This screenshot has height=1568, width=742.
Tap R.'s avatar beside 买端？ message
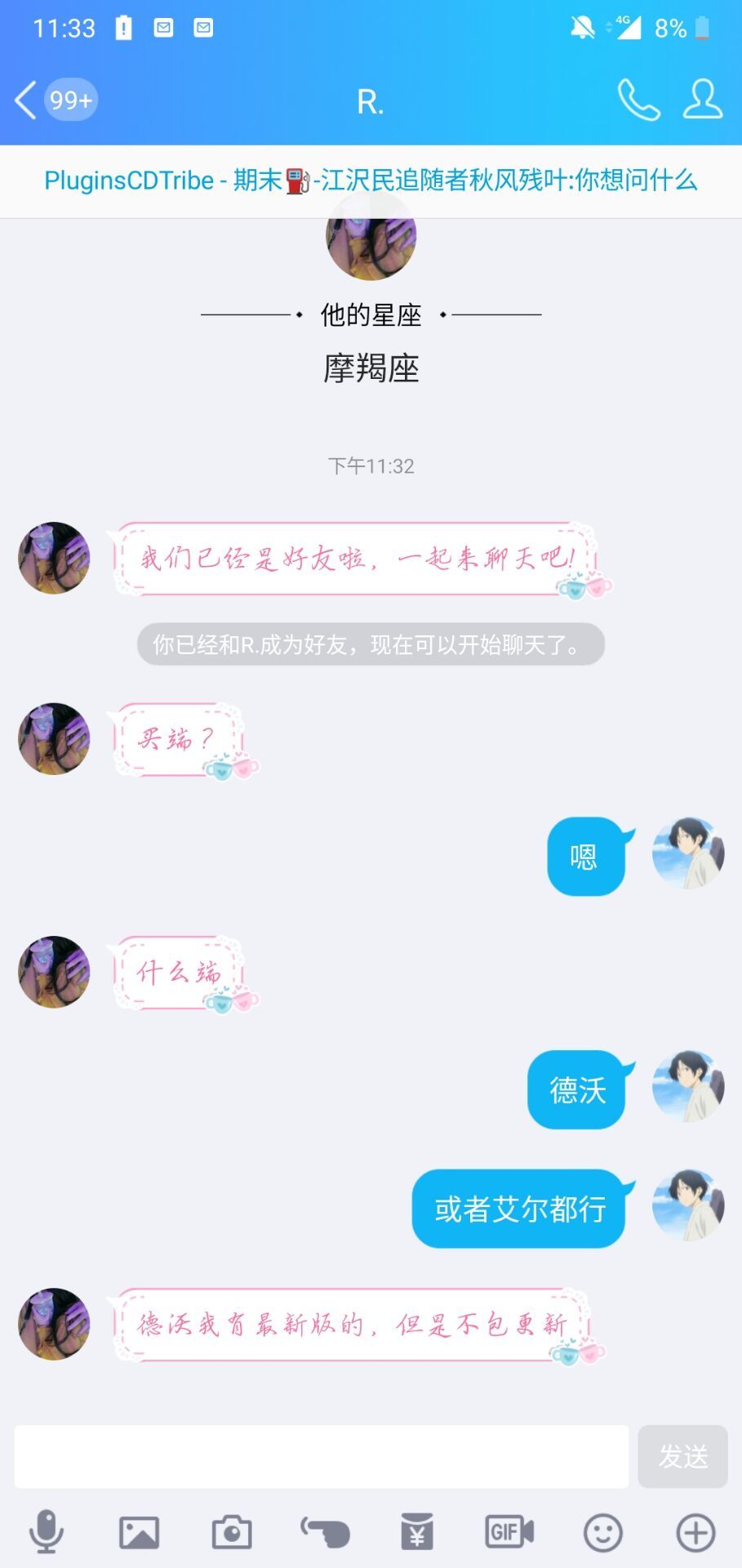54,739
